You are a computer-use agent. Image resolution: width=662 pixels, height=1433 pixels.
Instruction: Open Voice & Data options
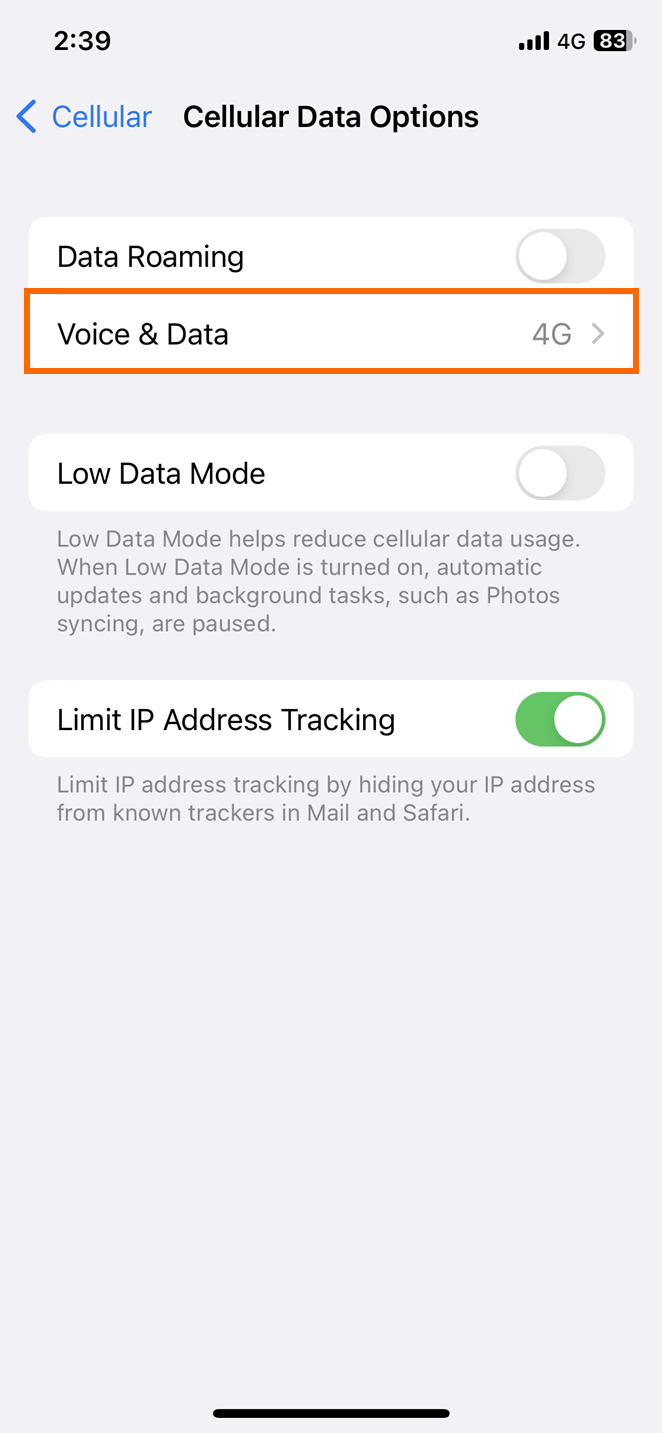click(331, 333)
